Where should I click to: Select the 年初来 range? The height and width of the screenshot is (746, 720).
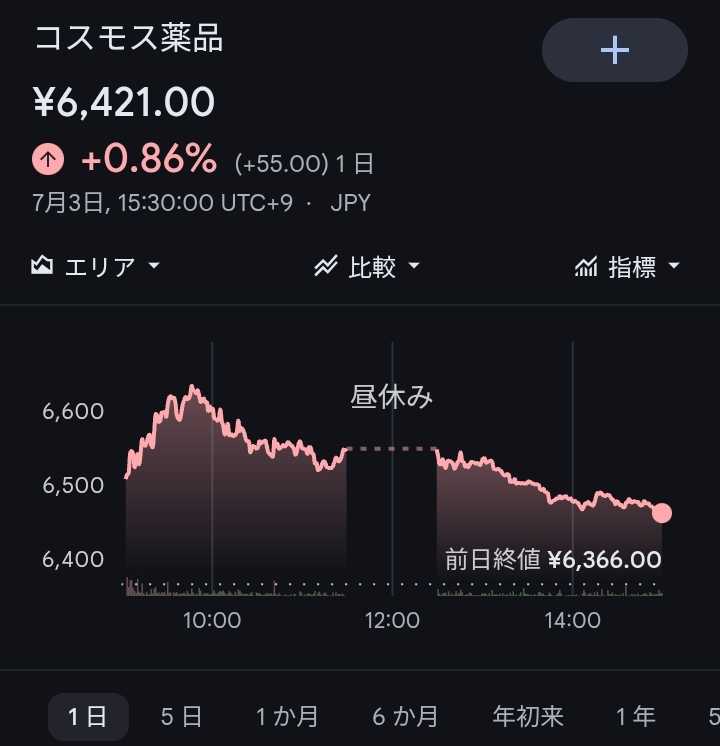[528, 717]
